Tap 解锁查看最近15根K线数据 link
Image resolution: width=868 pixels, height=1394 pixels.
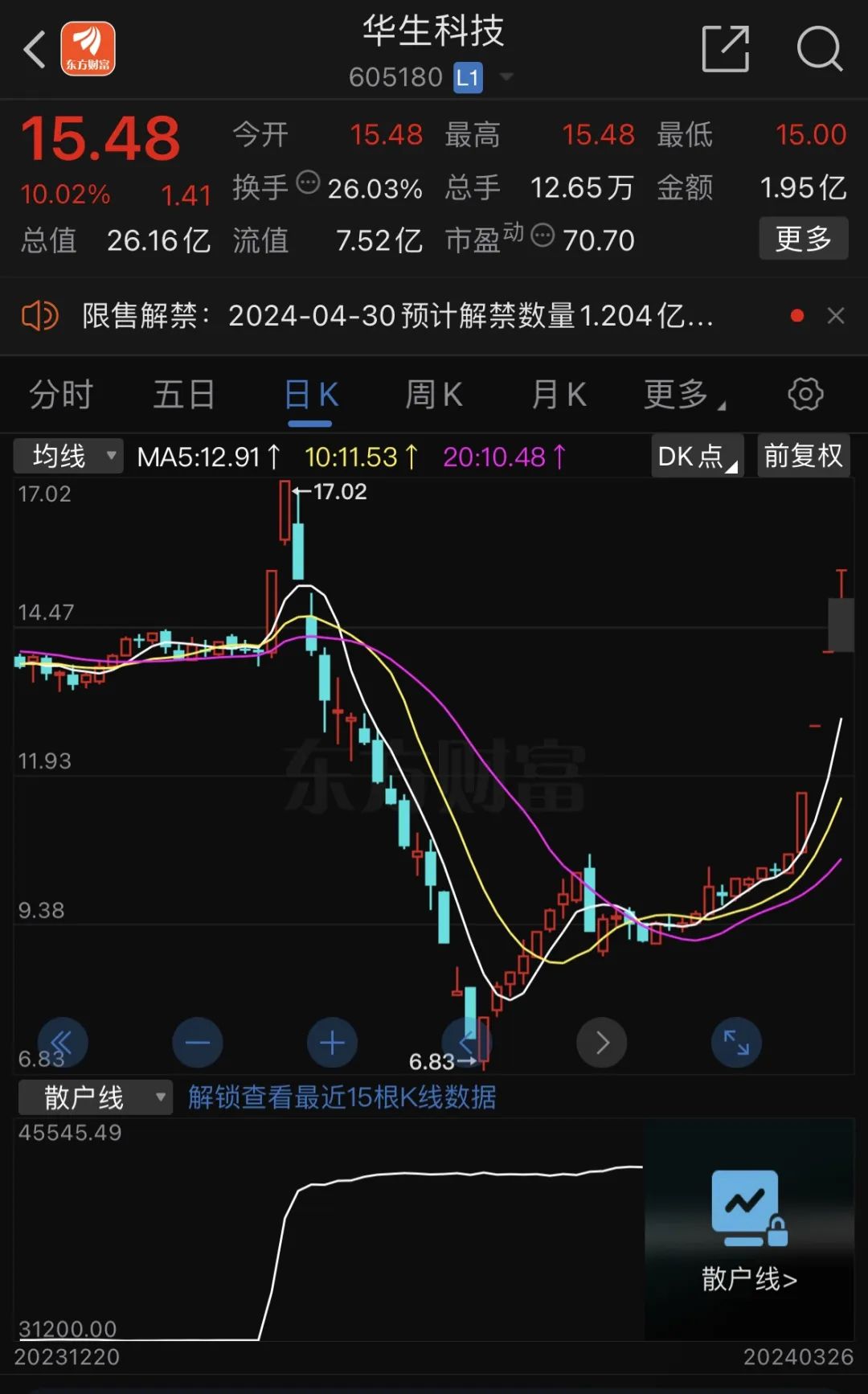coord(342,1097)
